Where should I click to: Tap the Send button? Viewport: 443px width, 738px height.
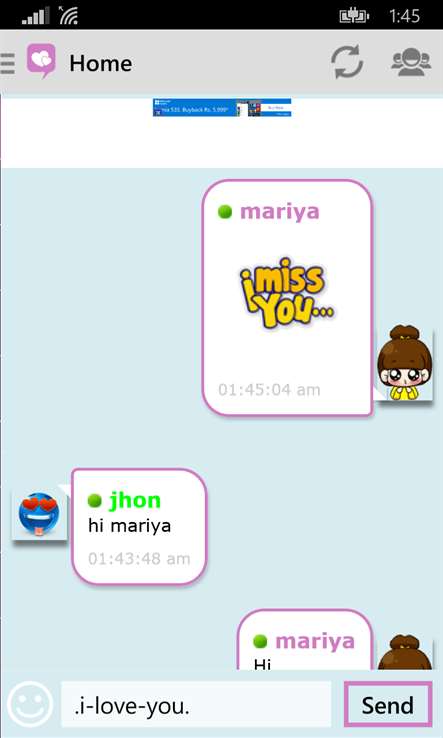click(388, 705)
